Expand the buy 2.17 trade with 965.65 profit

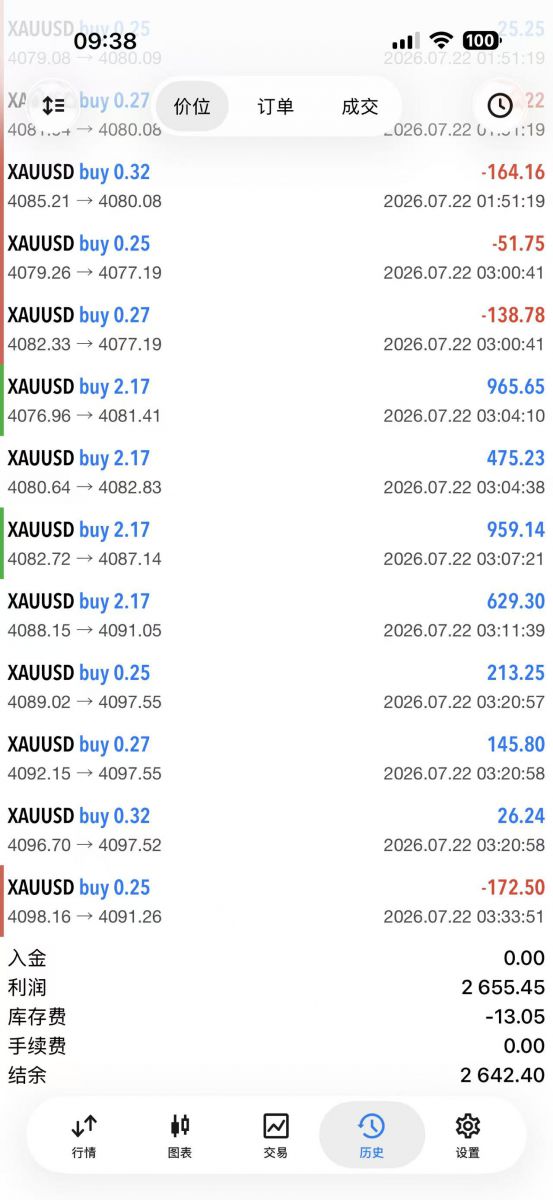point(276,400)
